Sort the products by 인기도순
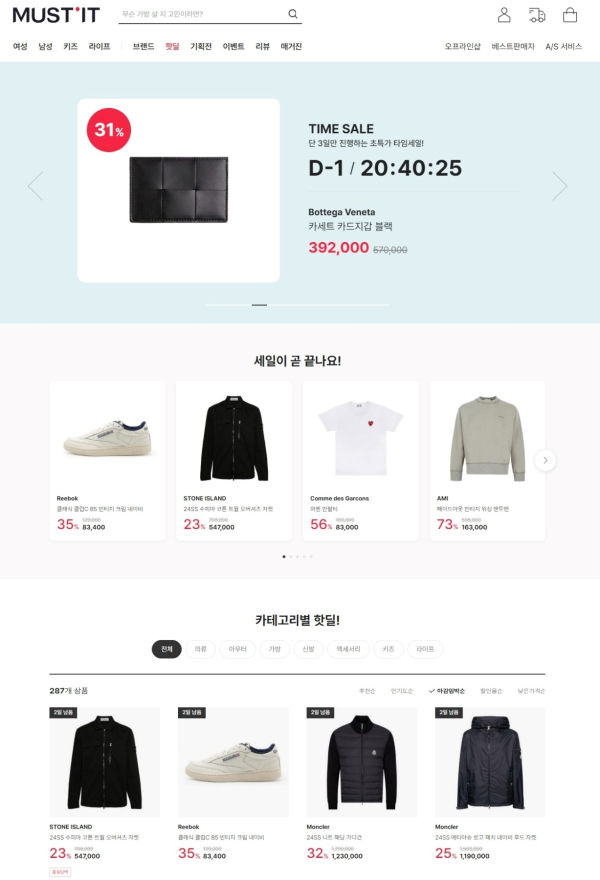This screenshot has height=880, width=600. (x=402, y=691)
